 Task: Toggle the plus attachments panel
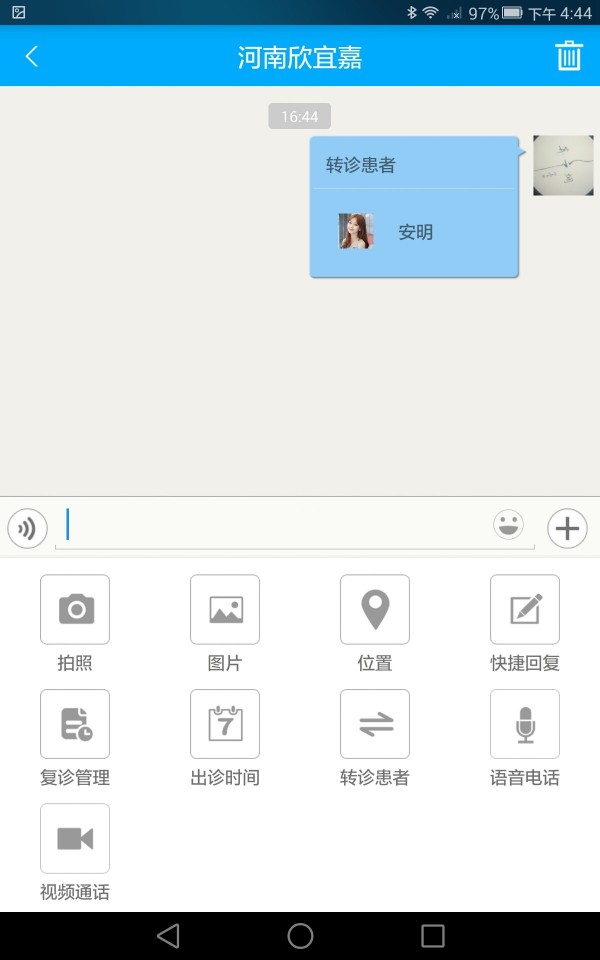point(567,527)
